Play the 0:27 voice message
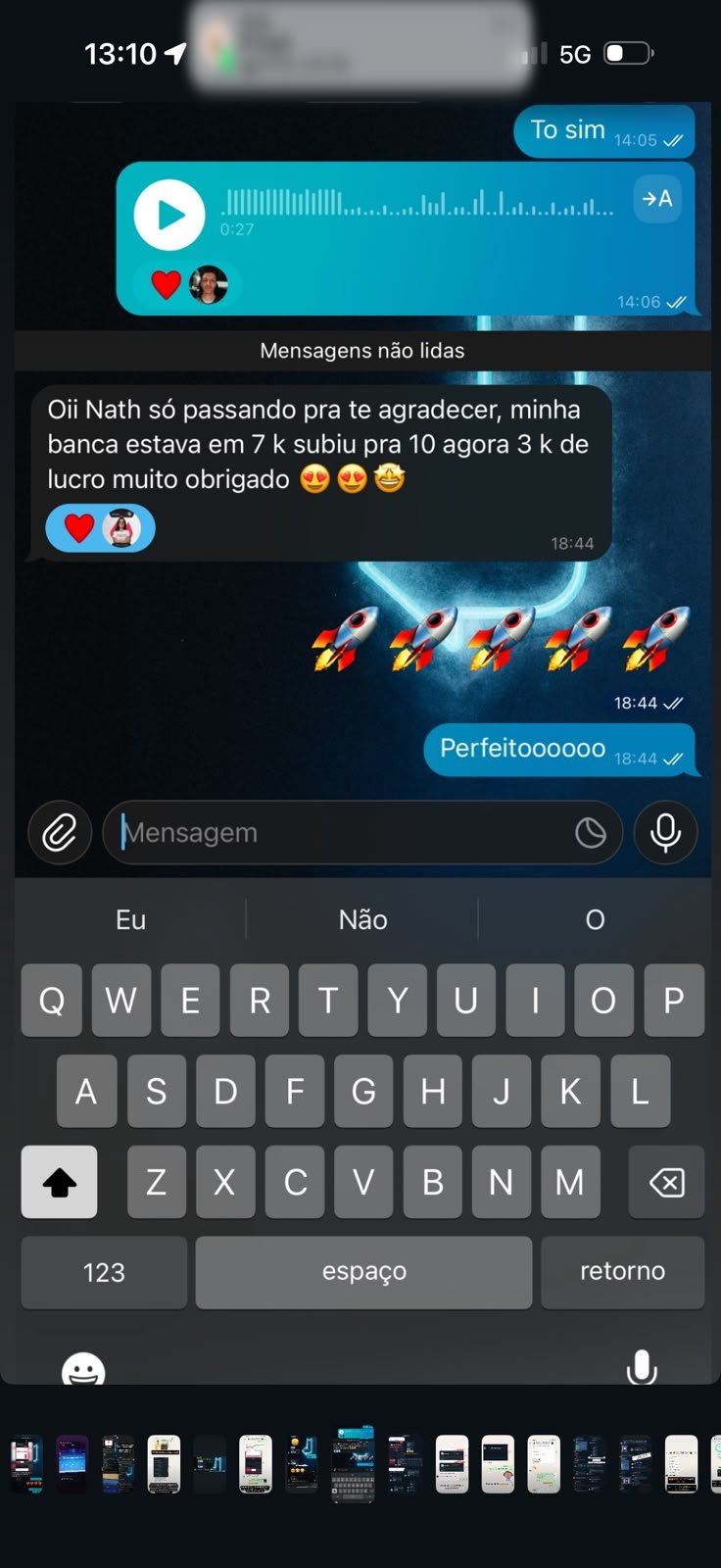Viewport: 721px width, 1568px height. tap(169, 215)
